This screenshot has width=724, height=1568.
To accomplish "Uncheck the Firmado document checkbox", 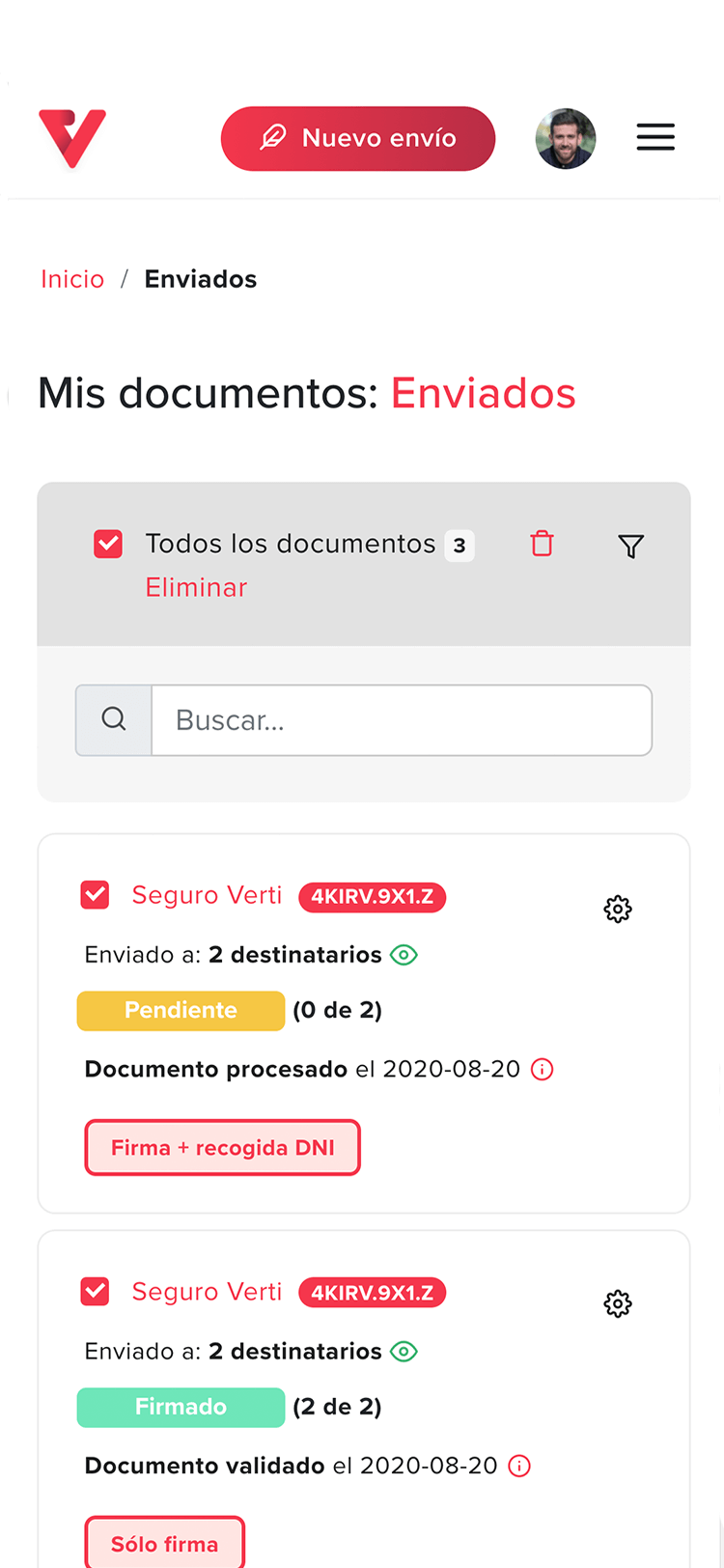I will click(95, 1291).
